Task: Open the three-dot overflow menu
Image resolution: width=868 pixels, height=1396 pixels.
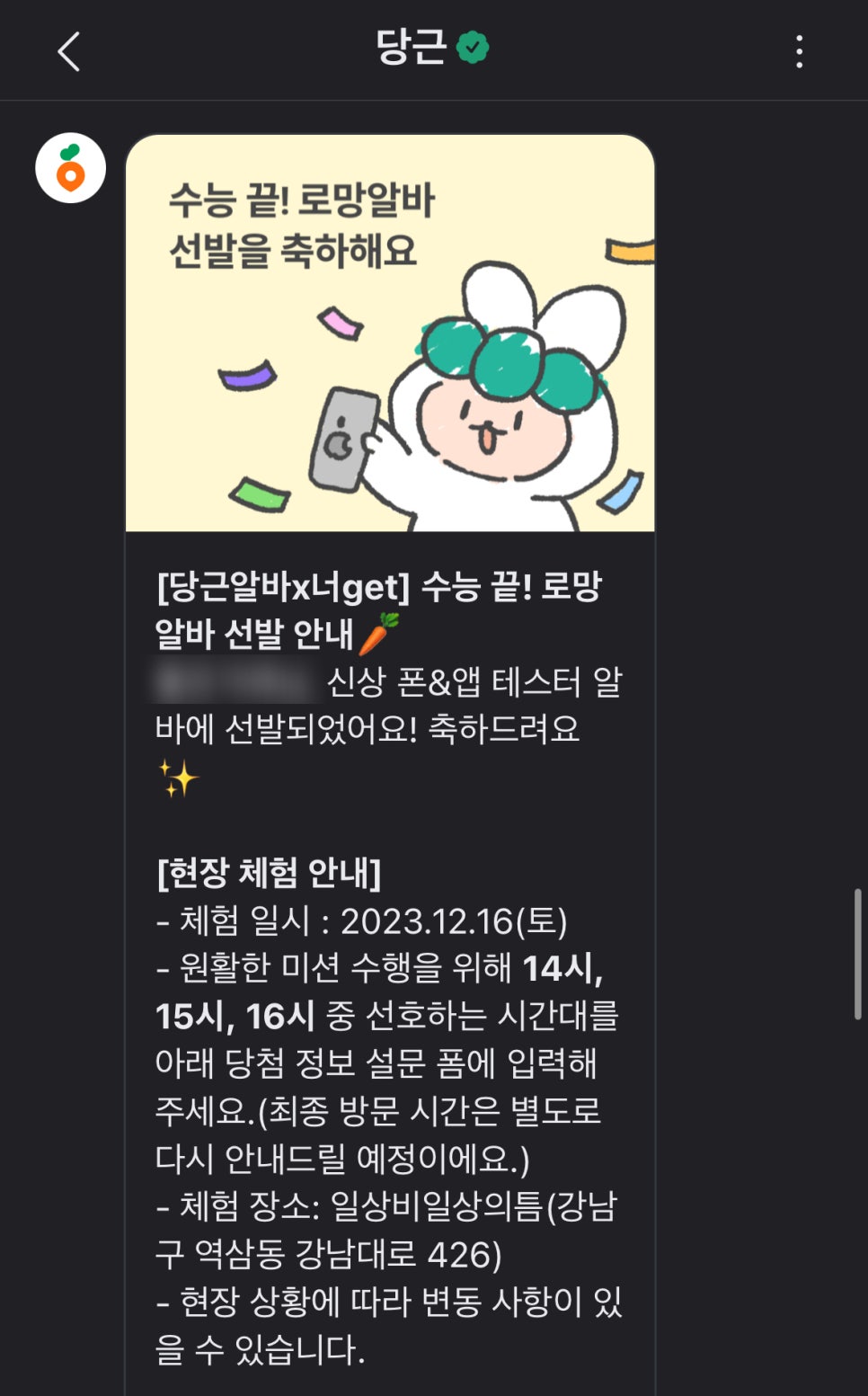Action: click(799, 51)
